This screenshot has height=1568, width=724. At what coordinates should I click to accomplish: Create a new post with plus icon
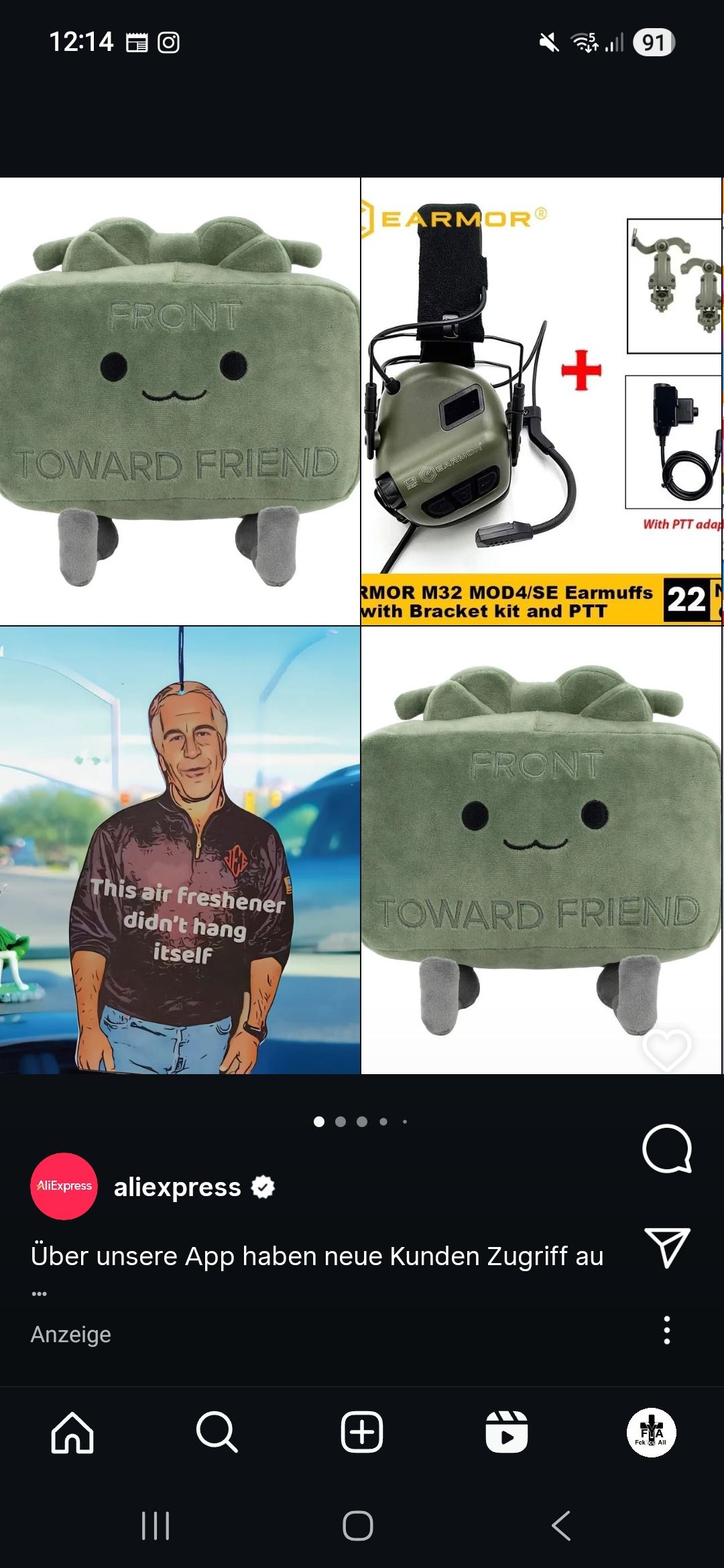click(x=362, y=1432)
